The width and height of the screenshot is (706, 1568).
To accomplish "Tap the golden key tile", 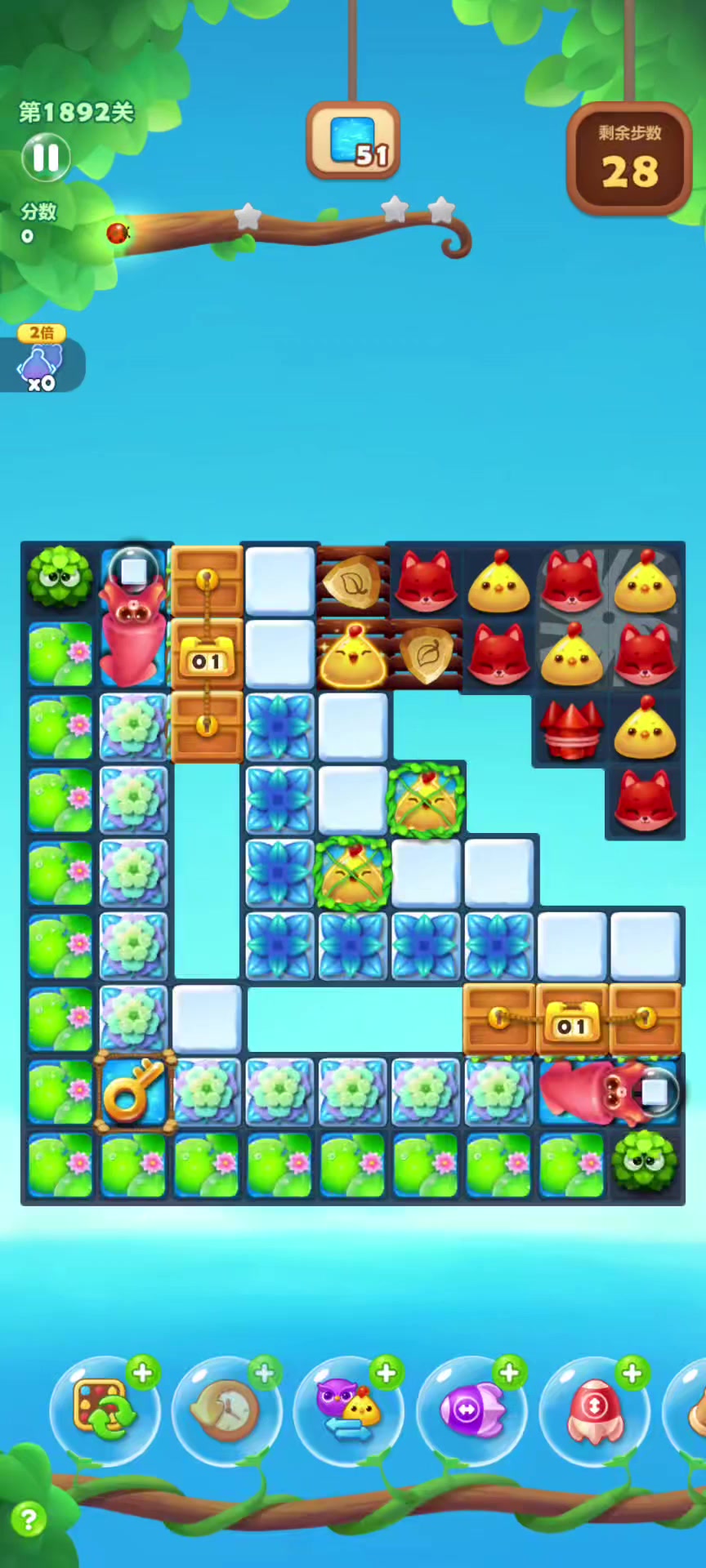I will [x=133, y=1093].
